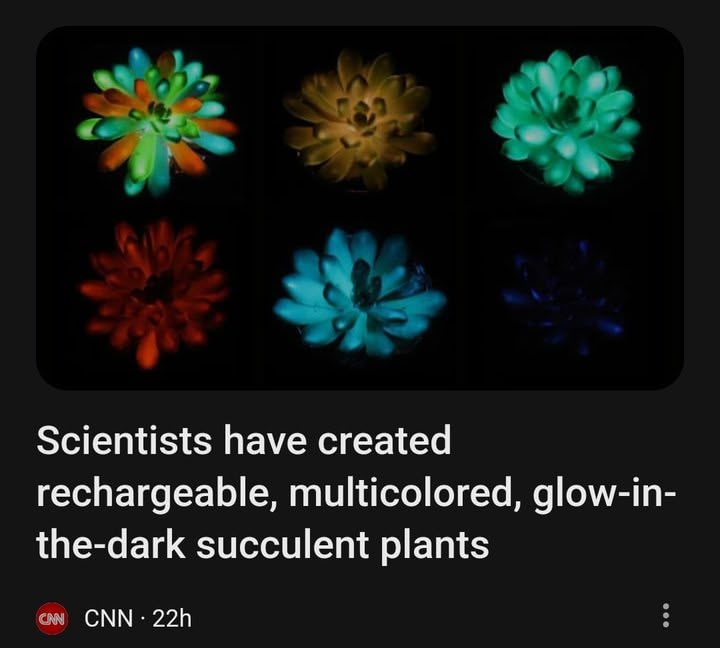Open the glowing succulents article image
The image size is (720, 648).
360,208
